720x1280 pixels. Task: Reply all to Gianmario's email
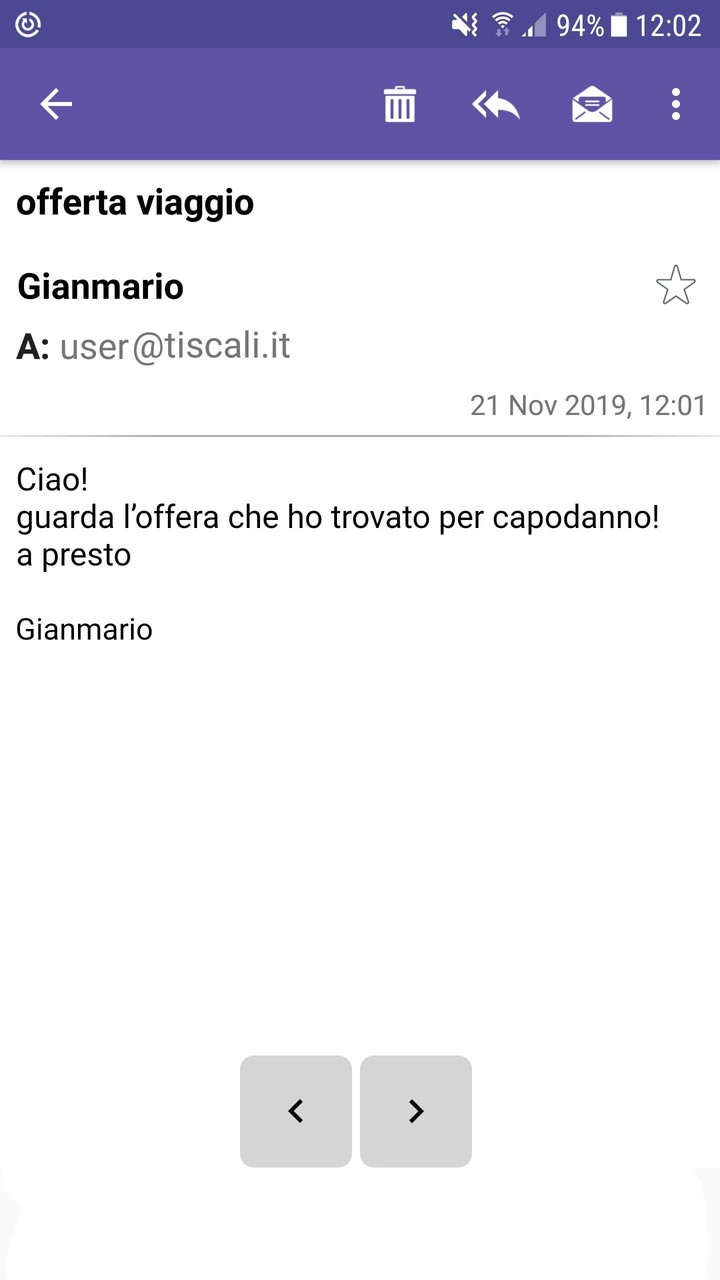pyautogui.click(x=496, y=104)
